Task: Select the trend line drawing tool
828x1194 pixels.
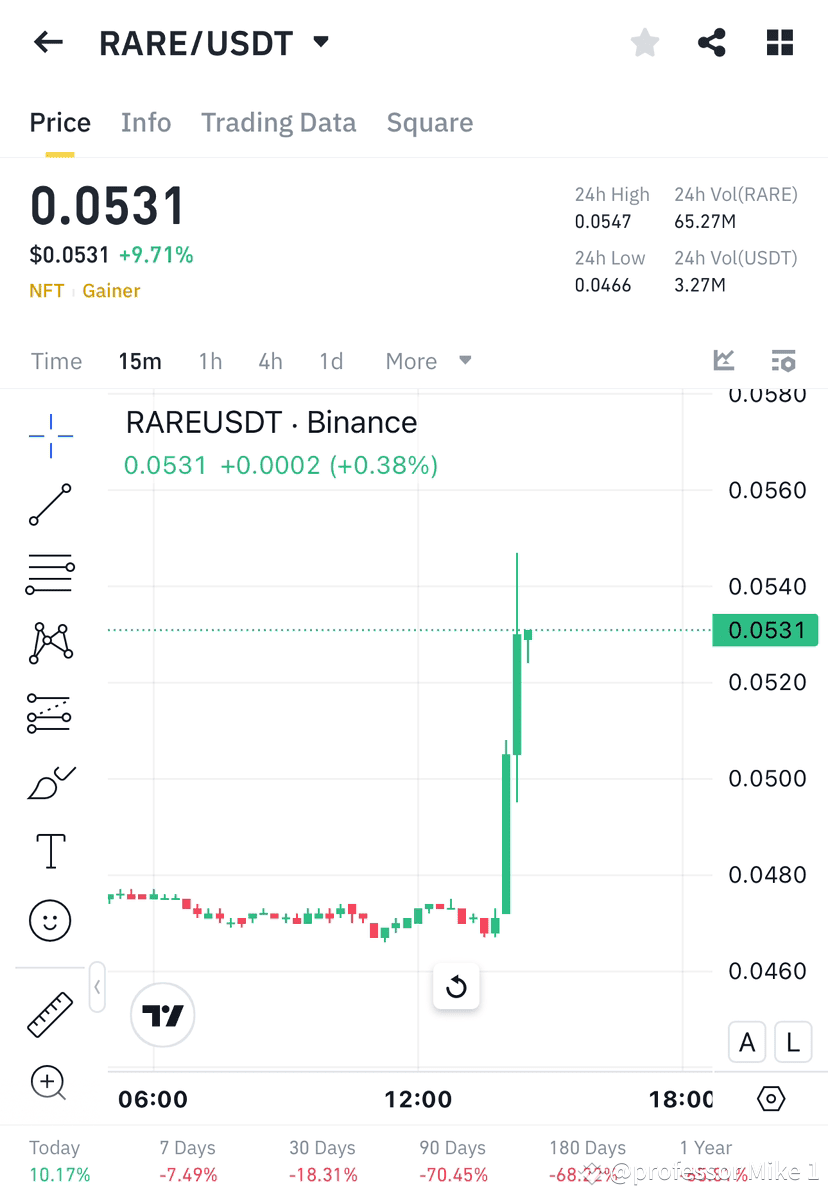Action: (50, 505)
